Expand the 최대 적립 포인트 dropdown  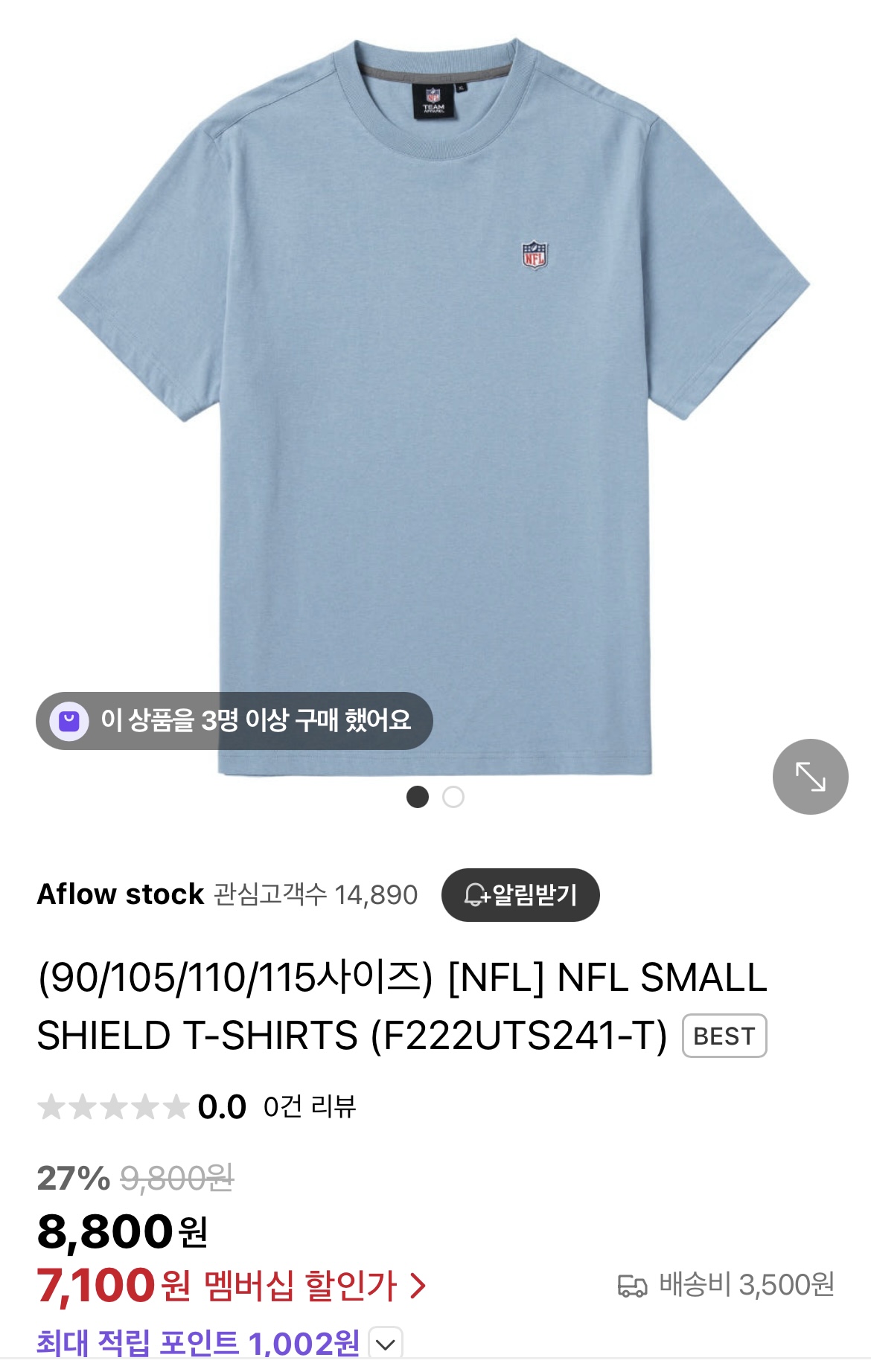[386, 1344]
